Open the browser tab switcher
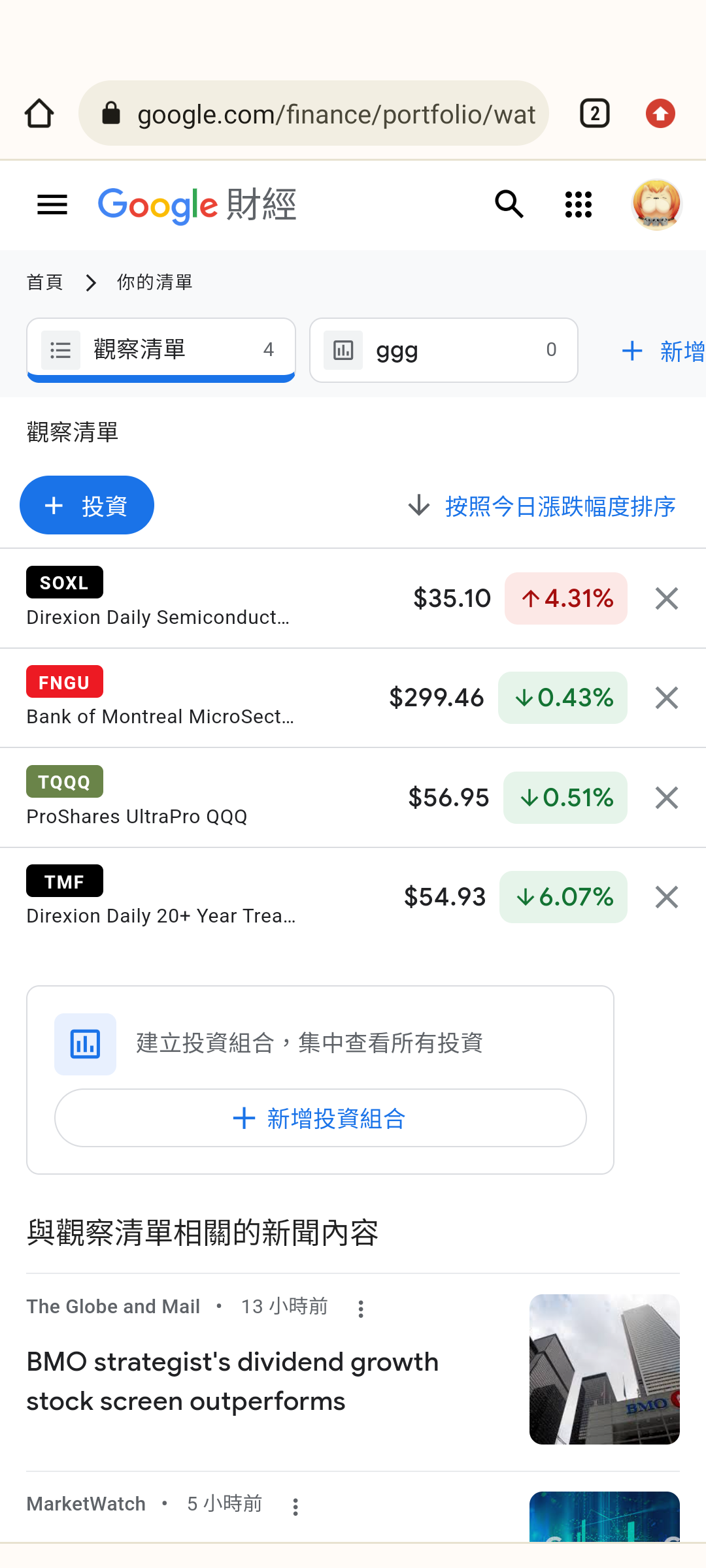This screenshot has width=706, height=1568. pos(594,114)
